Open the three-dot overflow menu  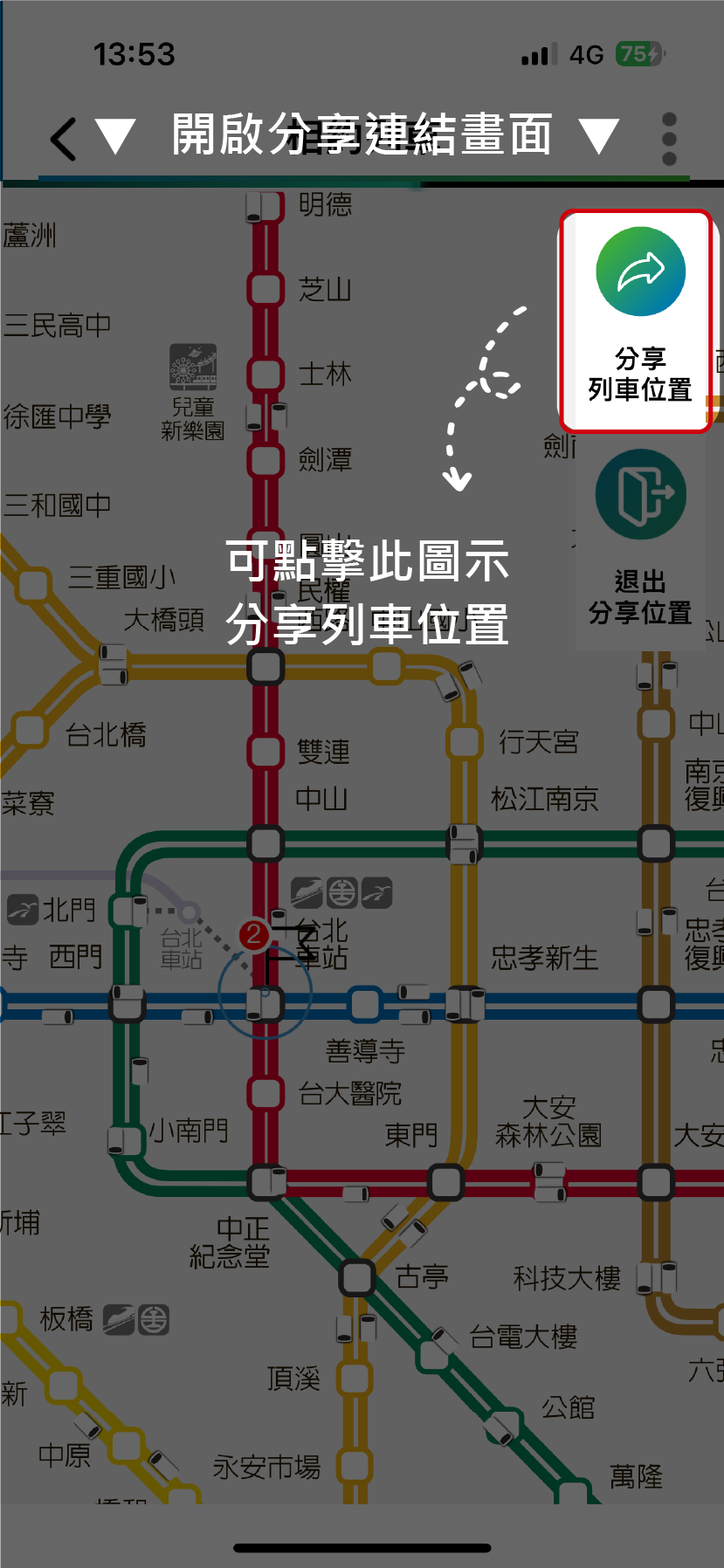pos(669,139)
